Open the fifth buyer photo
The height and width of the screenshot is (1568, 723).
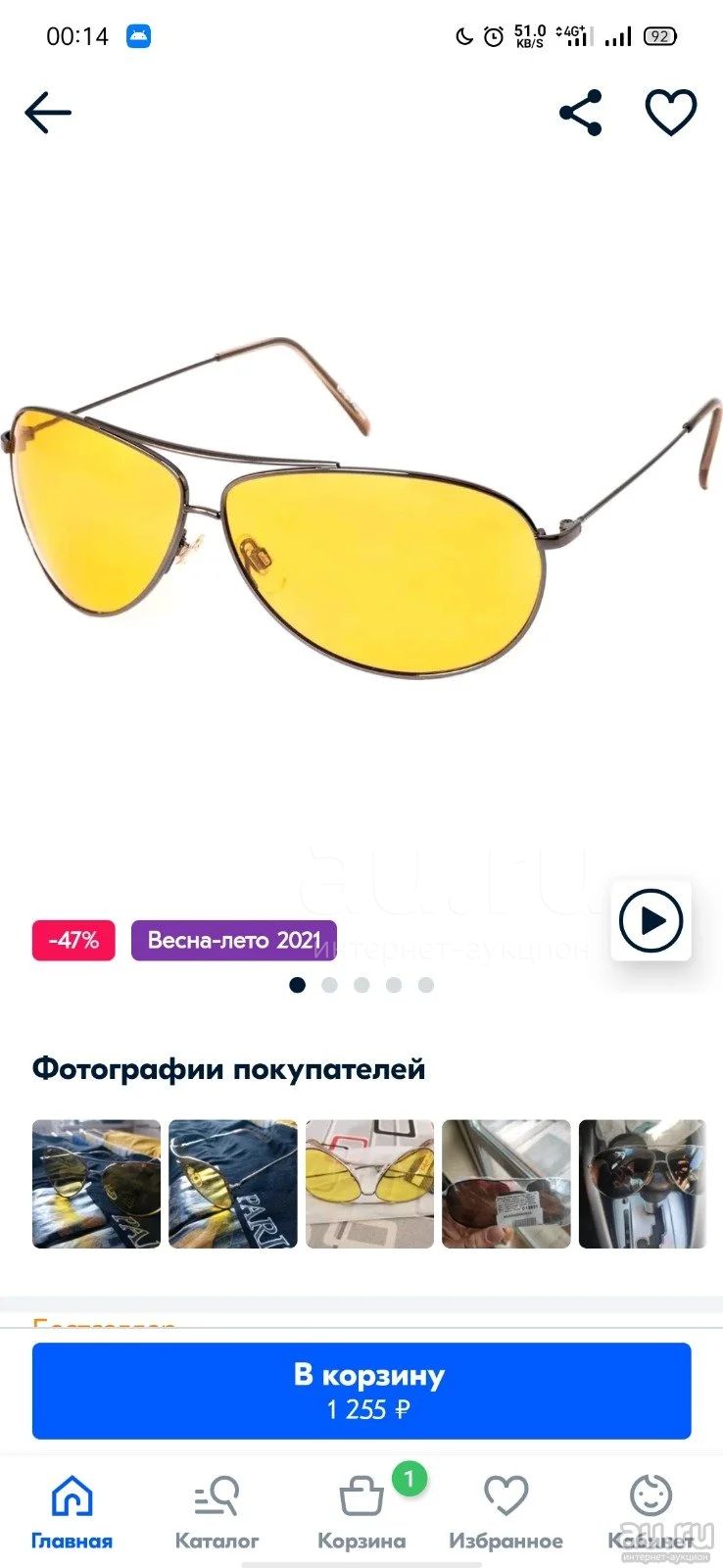click(x=643, y=1184)
